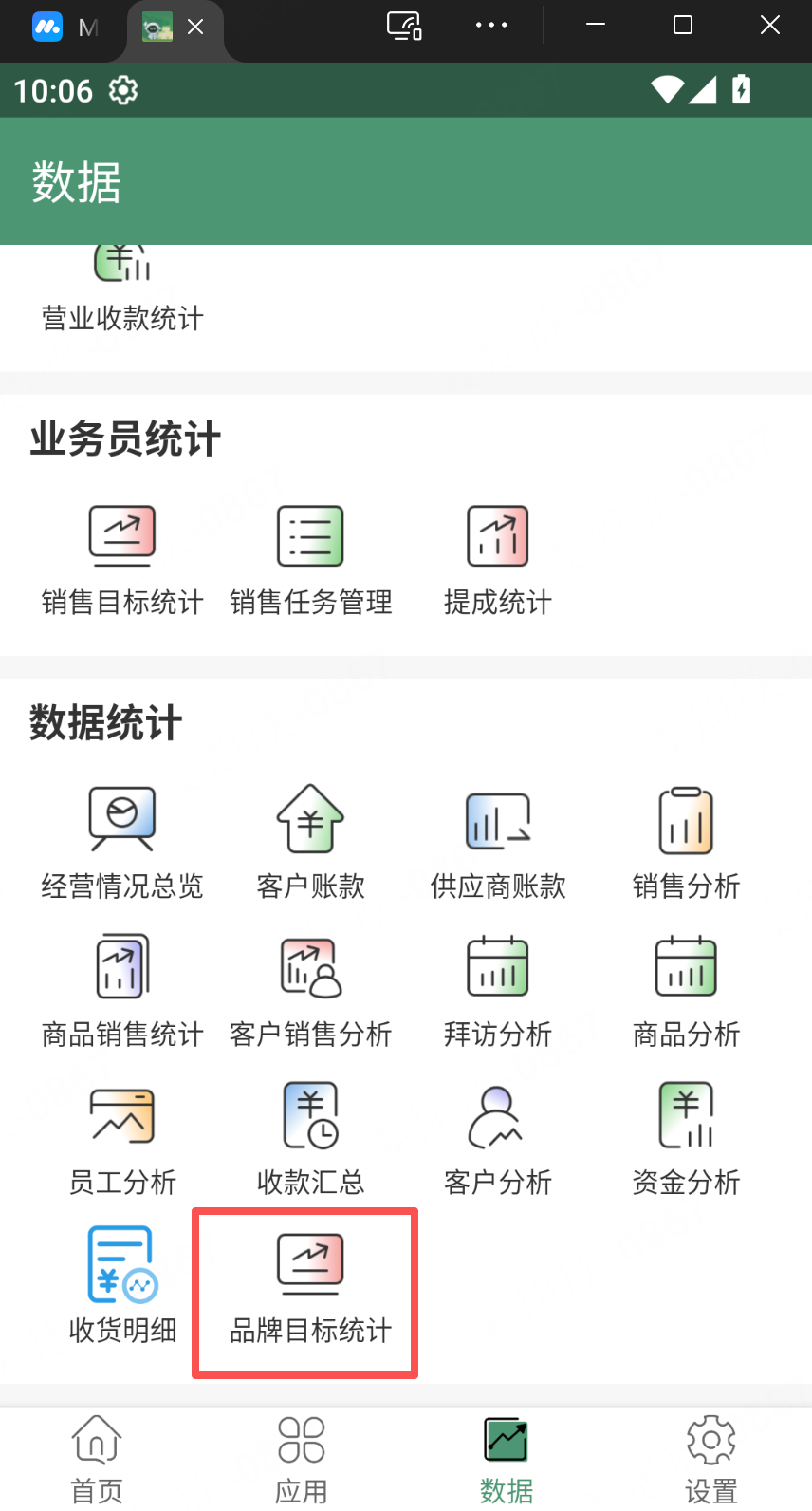Open 销售目标统计
This screenshot has width=812, height=1511.
[x=122, y=560]
